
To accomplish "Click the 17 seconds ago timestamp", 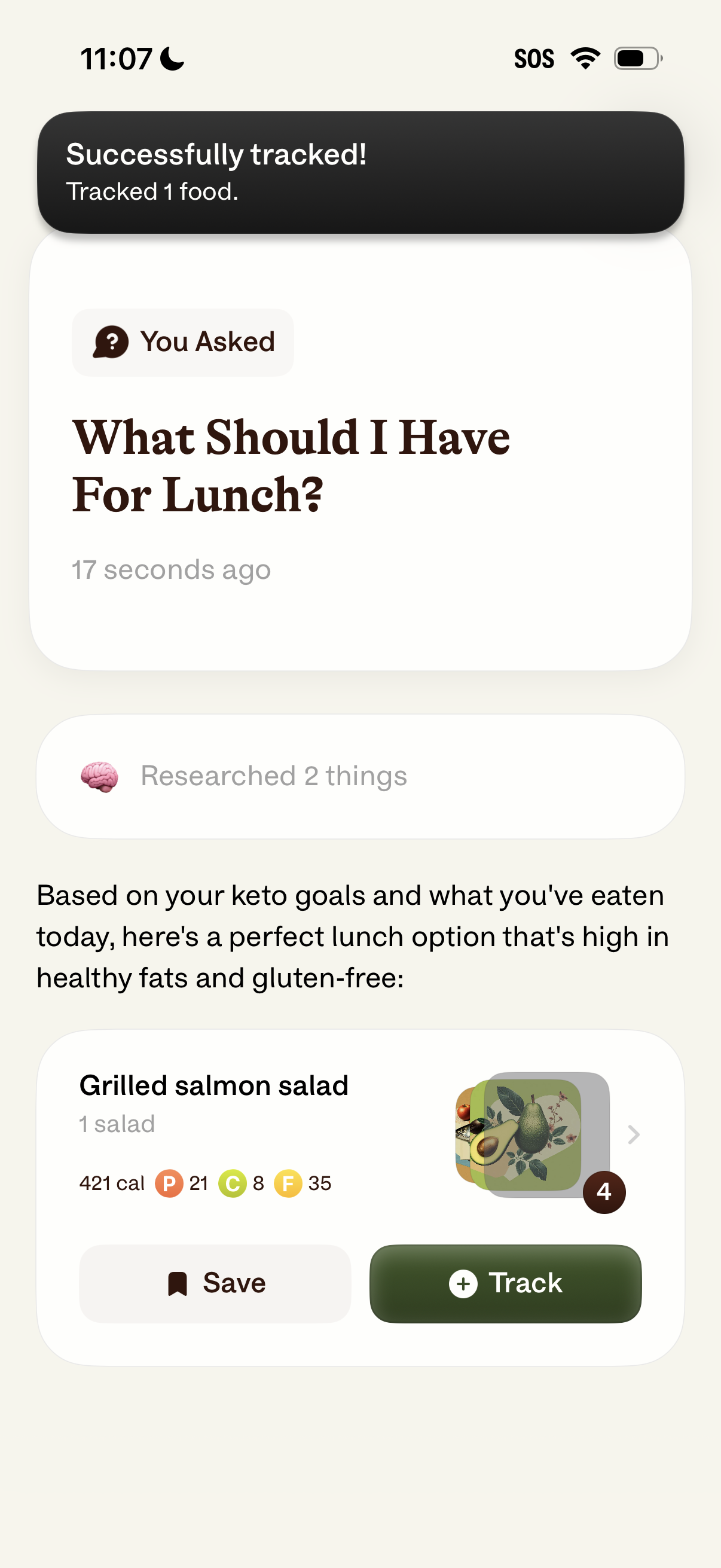I will coord(170,570).
